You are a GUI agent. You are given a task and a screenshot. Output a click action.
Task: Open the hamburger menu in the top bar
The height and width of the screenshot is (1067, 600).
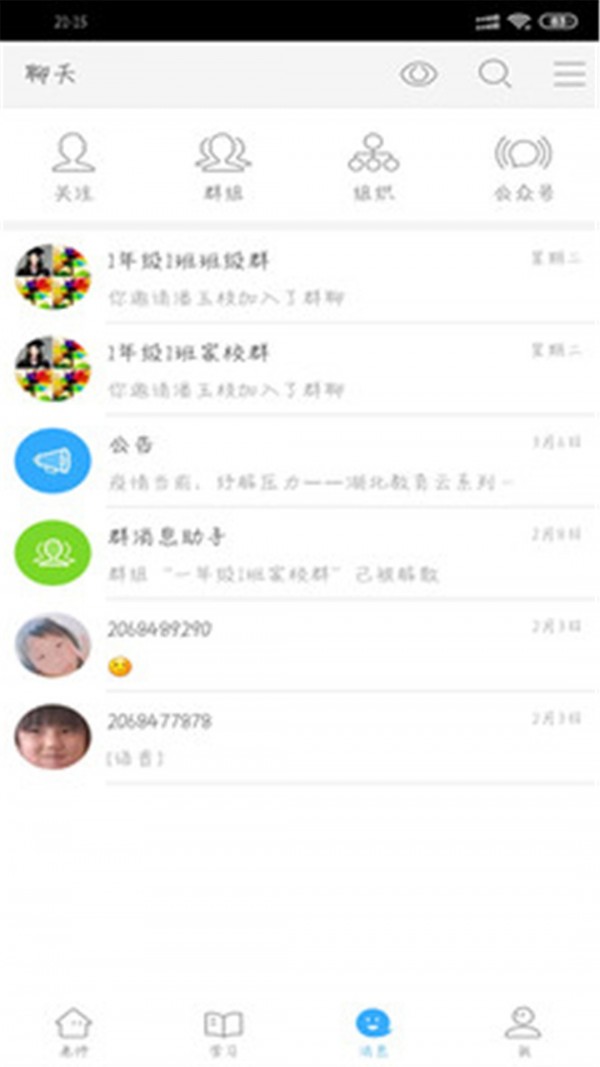pos(570,75)
